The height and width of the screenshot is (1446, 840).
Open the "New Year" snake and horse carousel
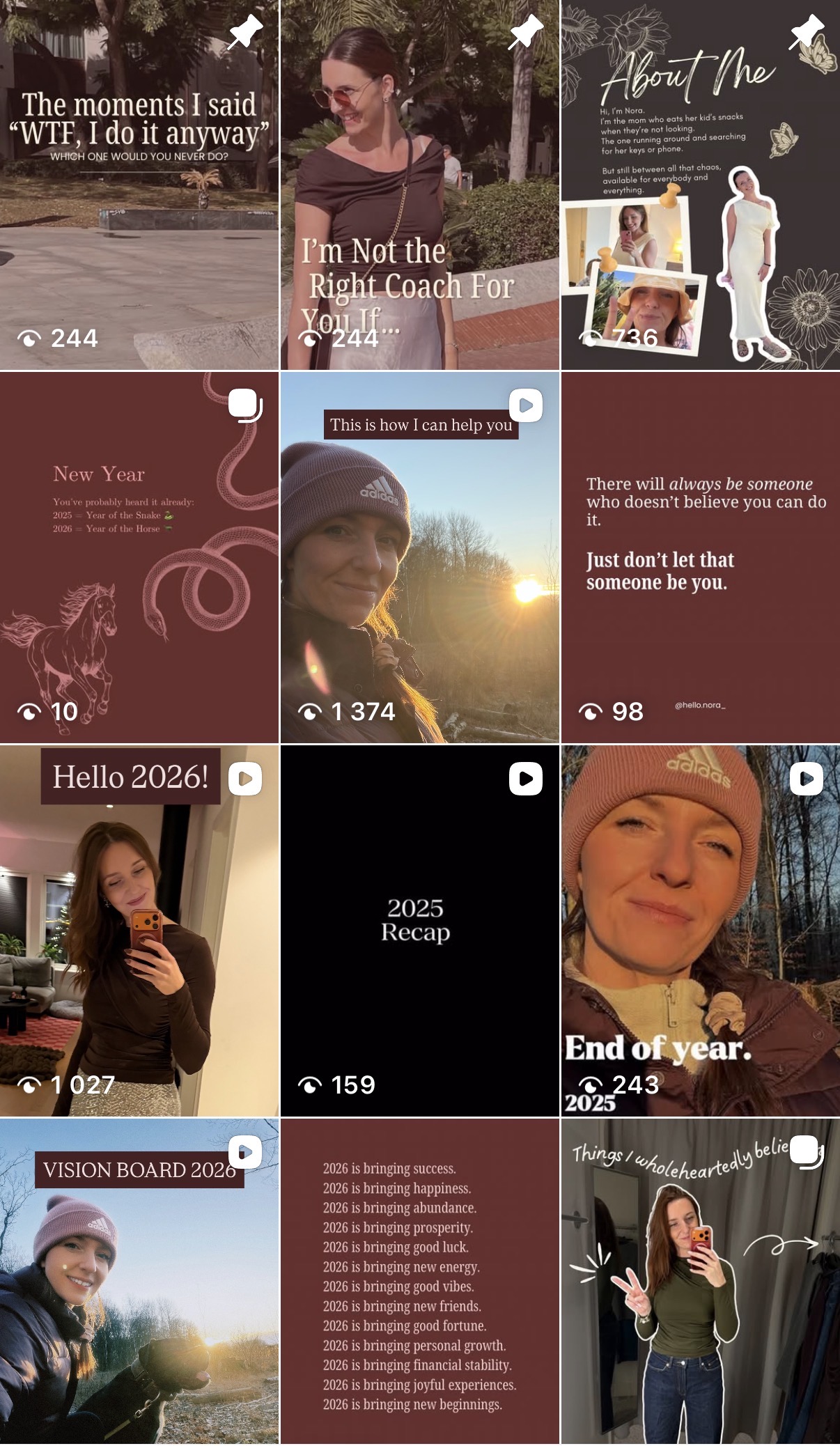click(x=139, y=557)
